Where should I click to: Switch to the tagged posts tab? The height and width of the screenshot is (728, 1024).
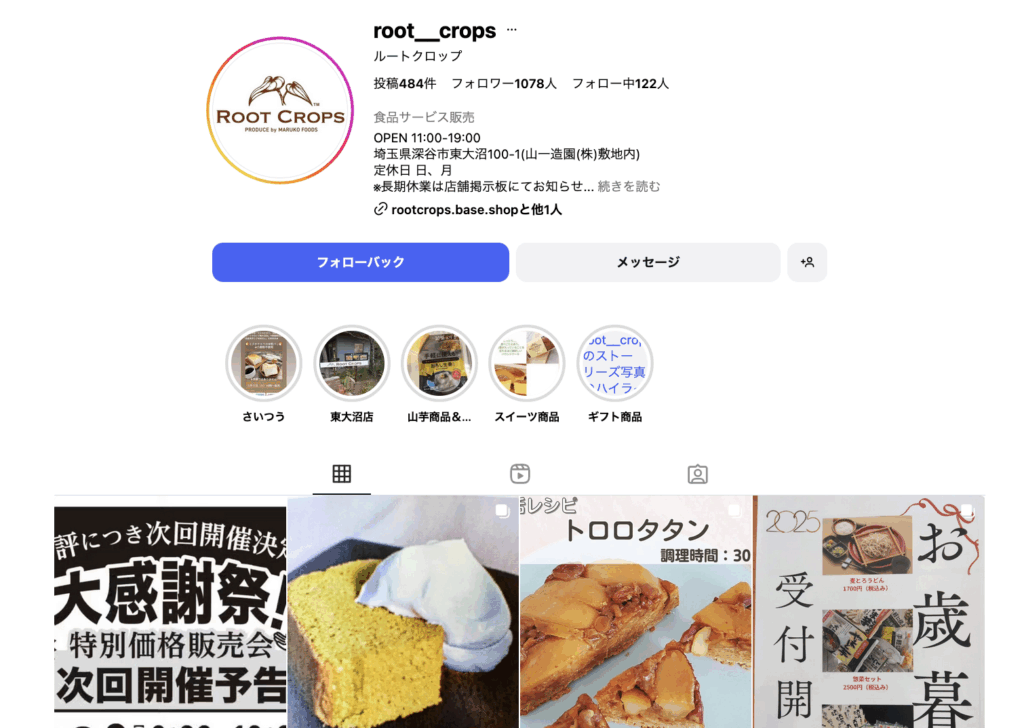pyautogui.click(x=698, y=474)
